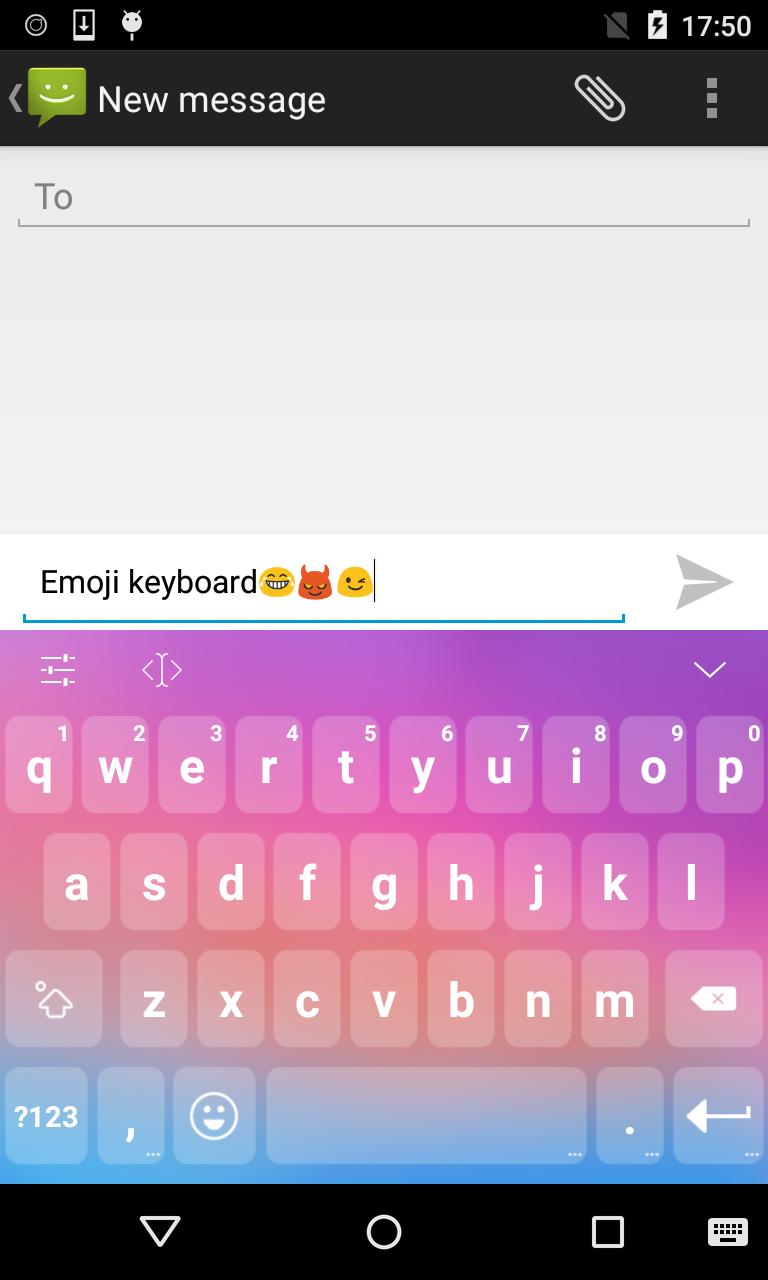Go back using the triangle navigation button
Screen dimensions: 768x1280
(x=159, y=1232)
